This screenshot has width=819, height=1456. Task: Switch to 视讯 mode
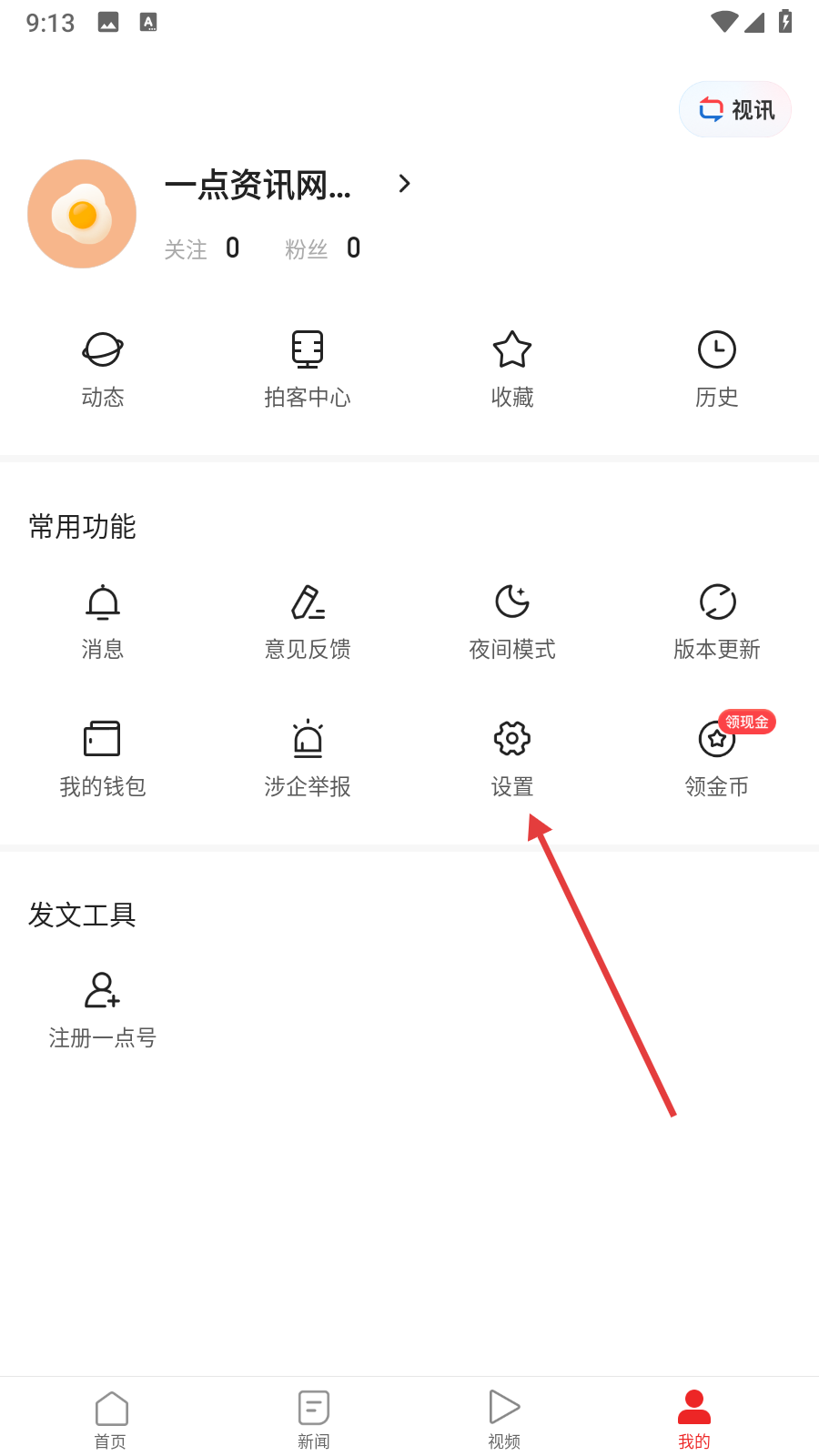pyautogui.click(x=735, y=110)
